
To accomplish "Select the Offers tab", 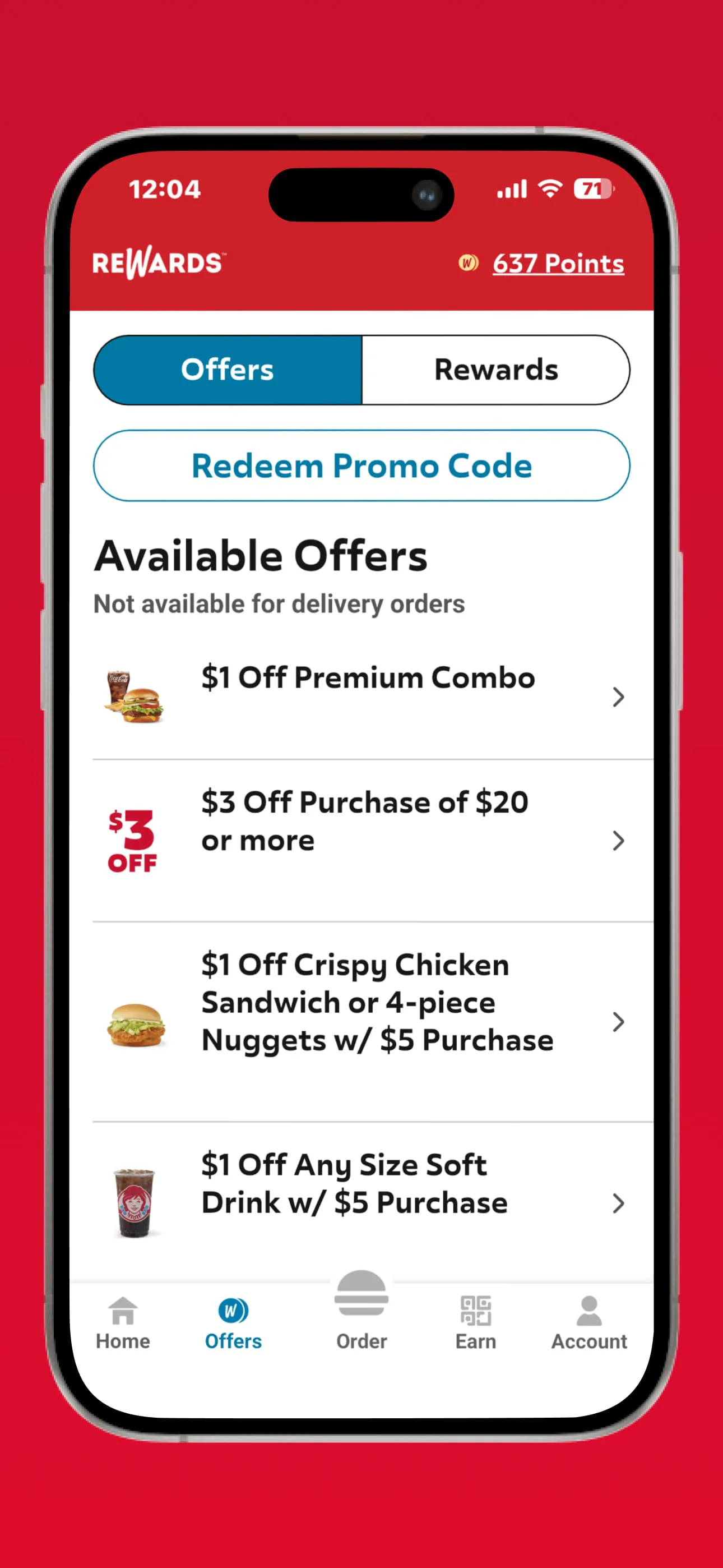I will pyautogui.click(x=228, y=369).
